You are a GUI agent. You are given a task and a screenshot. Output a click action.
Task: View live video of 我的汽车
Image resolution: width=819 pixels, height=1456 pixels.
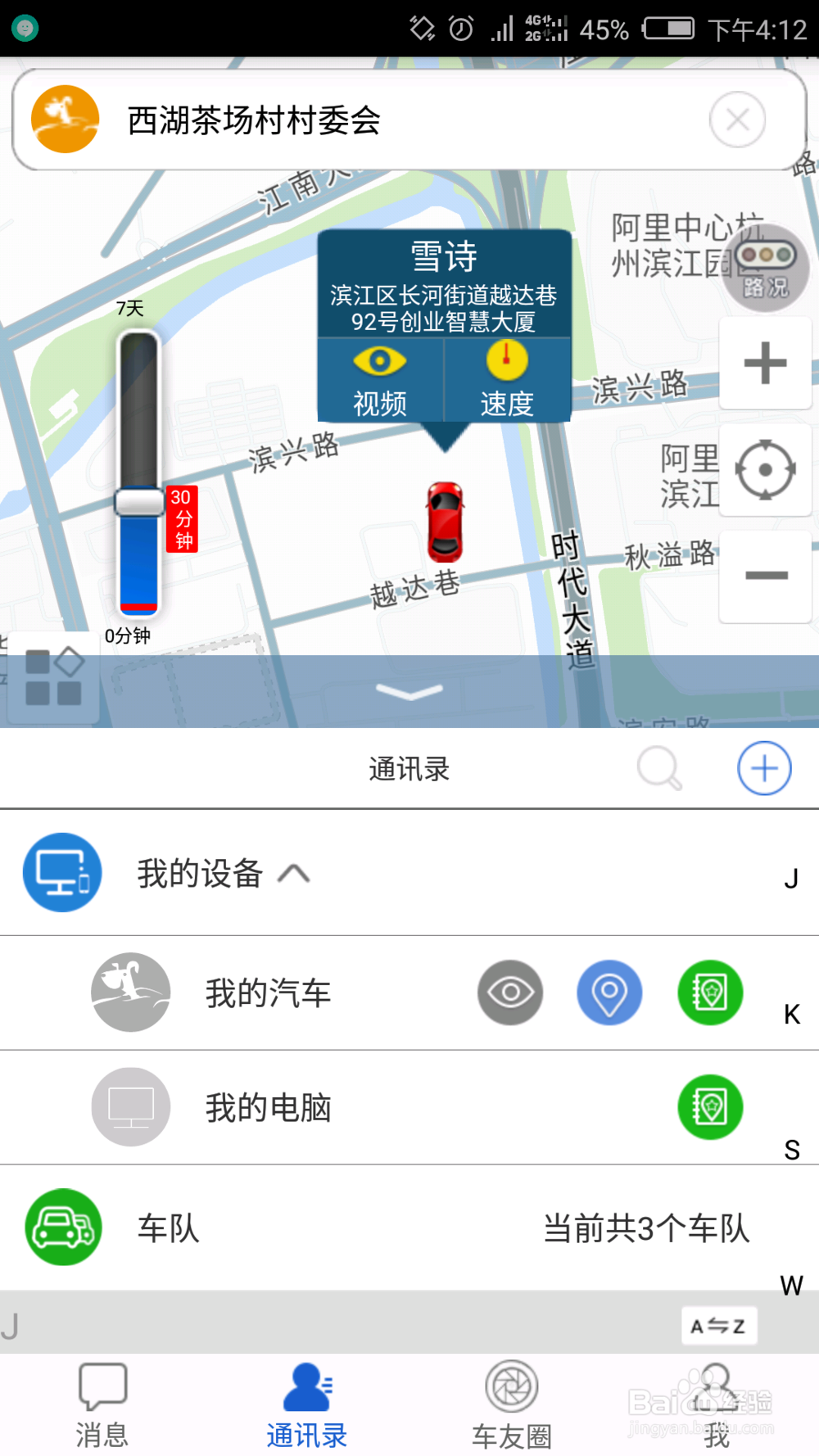(510, 993)
